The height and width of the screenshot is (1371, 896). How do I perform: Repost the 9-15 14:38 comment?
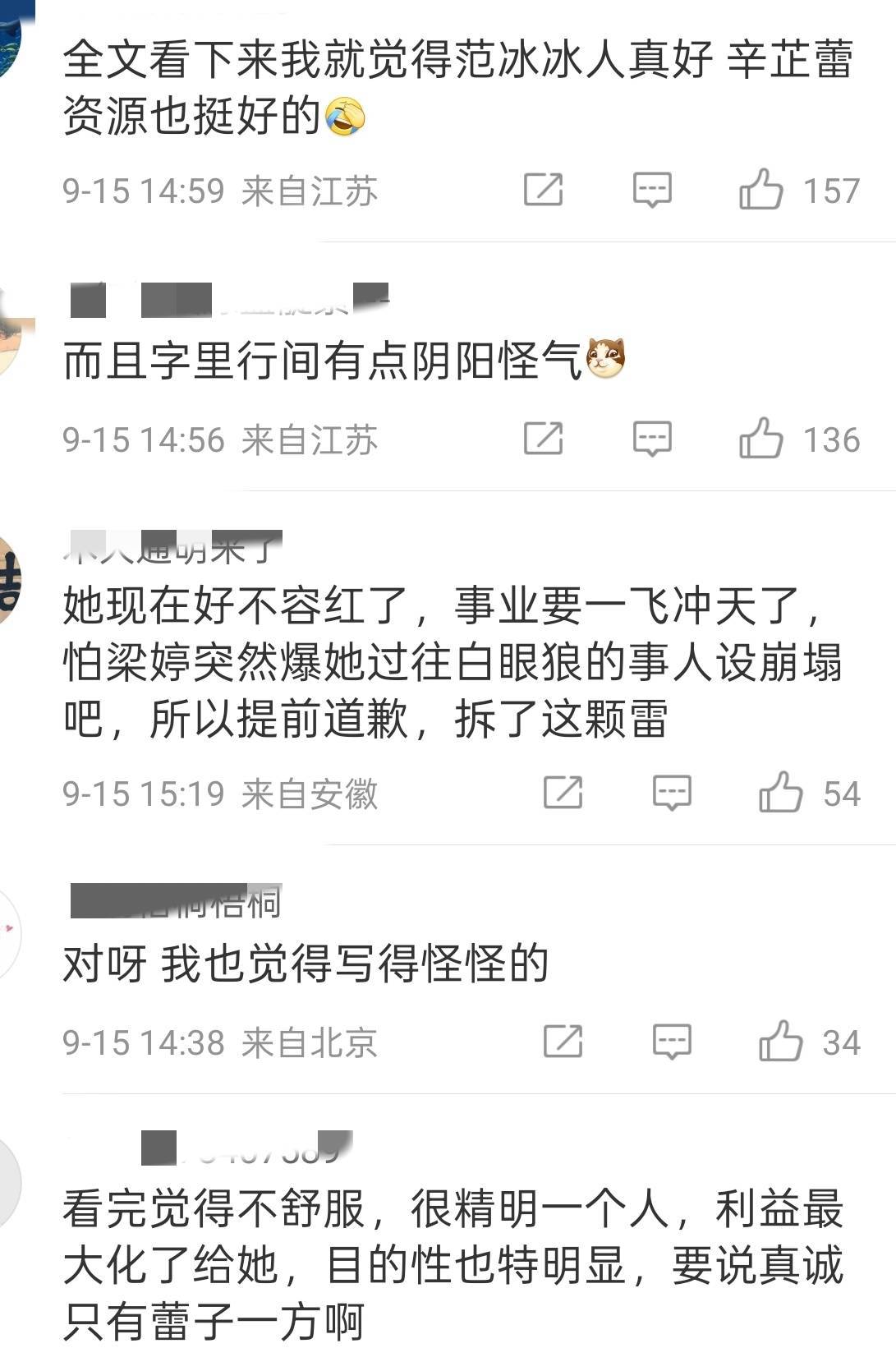563,1042
